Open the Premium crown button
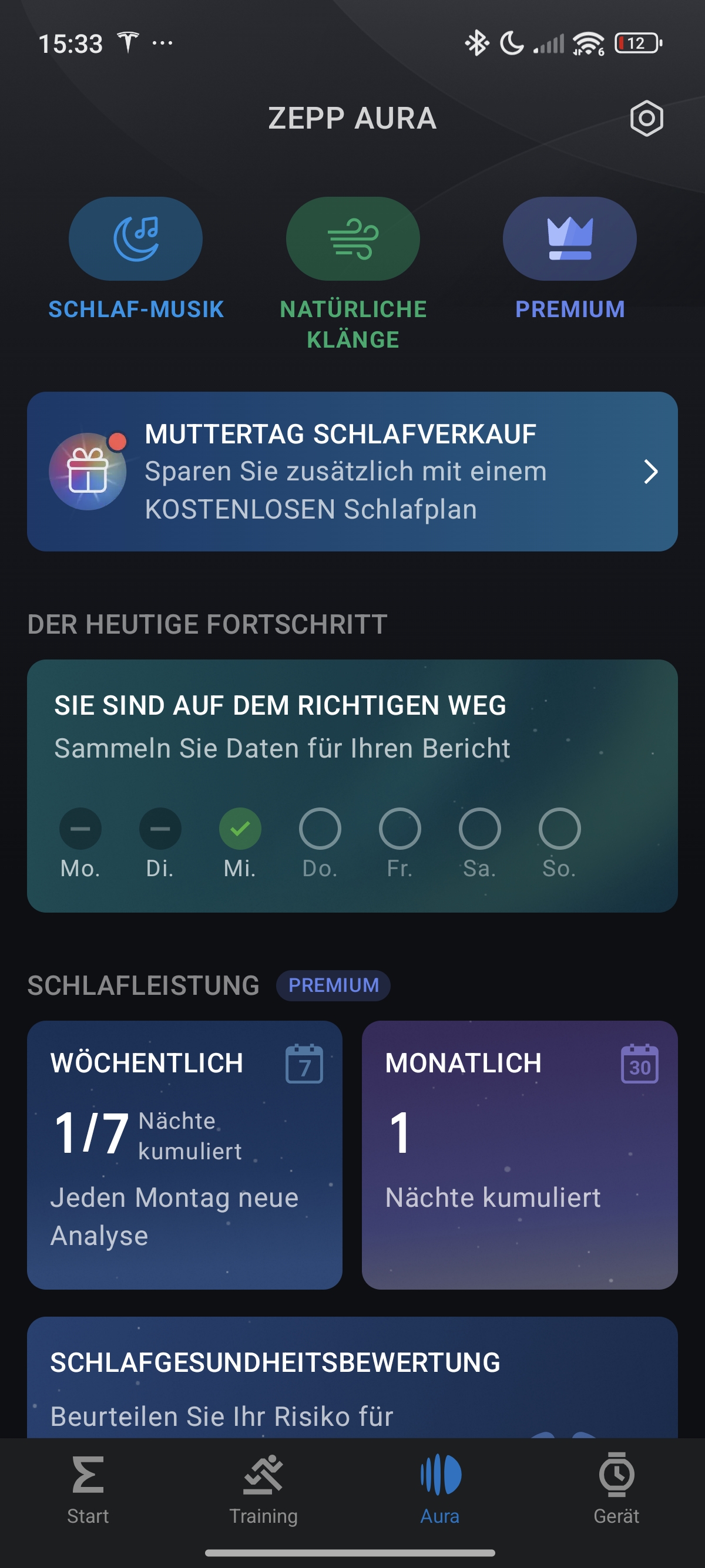The height and width of the screenshot is (1568, 705). tap(569, 238)
